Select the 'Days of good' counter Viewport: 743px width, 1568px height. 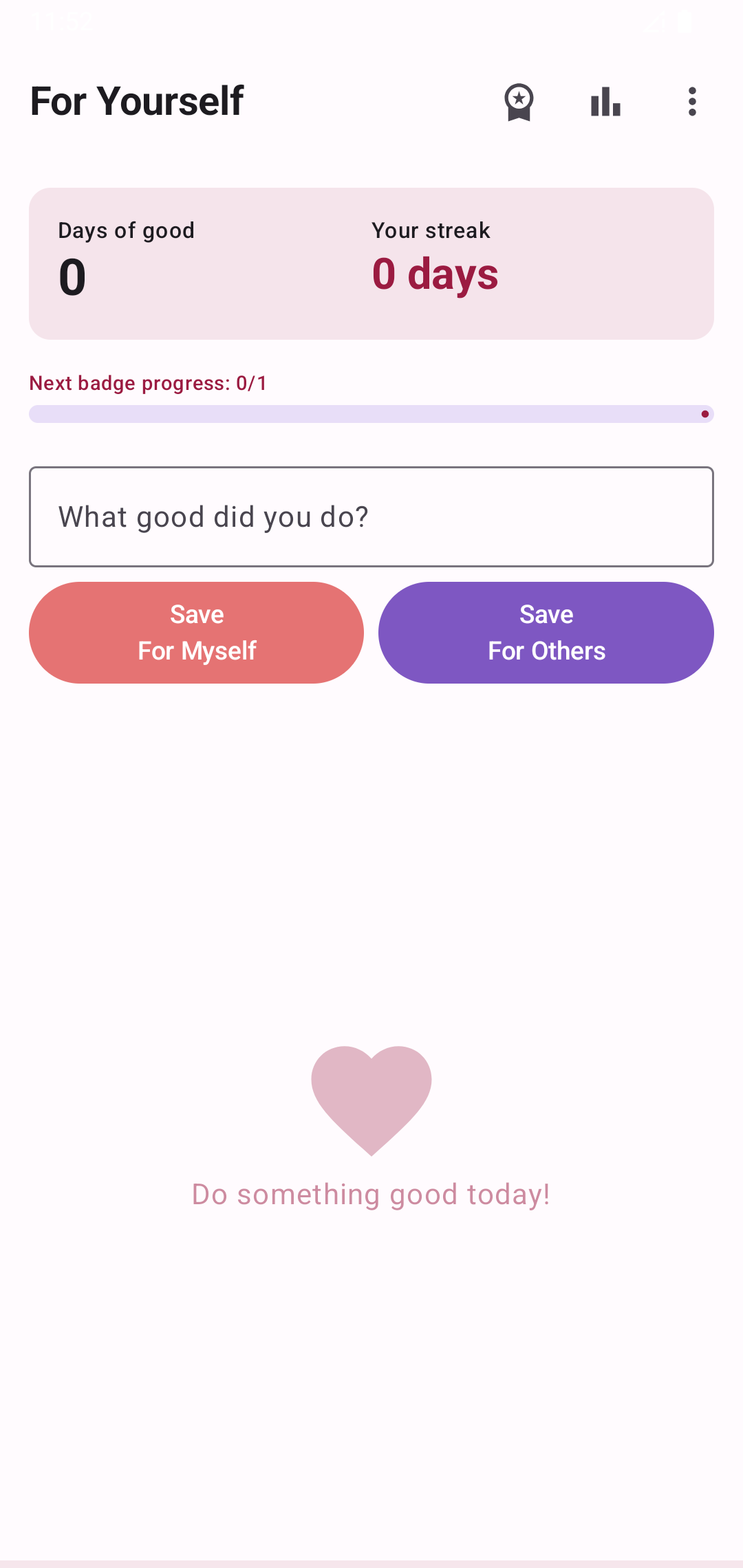[x=126, y=231]
